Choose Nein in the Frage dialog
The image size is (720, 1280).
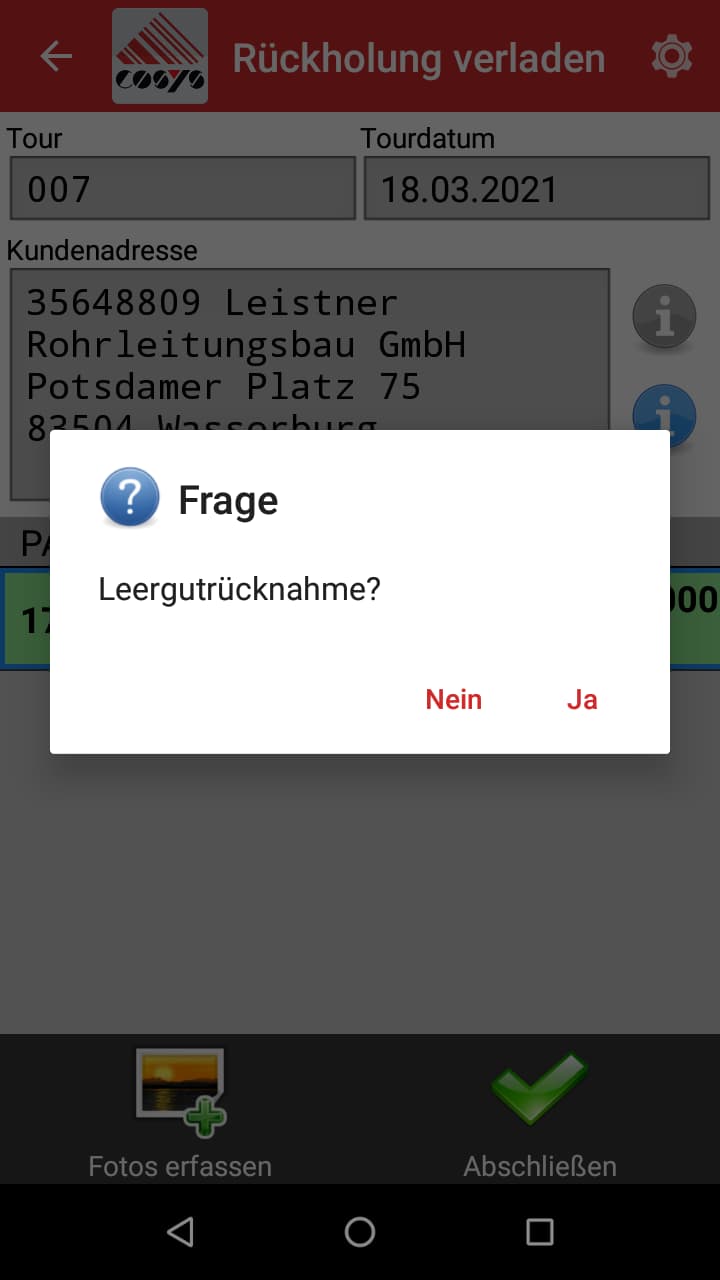(453, 699)
